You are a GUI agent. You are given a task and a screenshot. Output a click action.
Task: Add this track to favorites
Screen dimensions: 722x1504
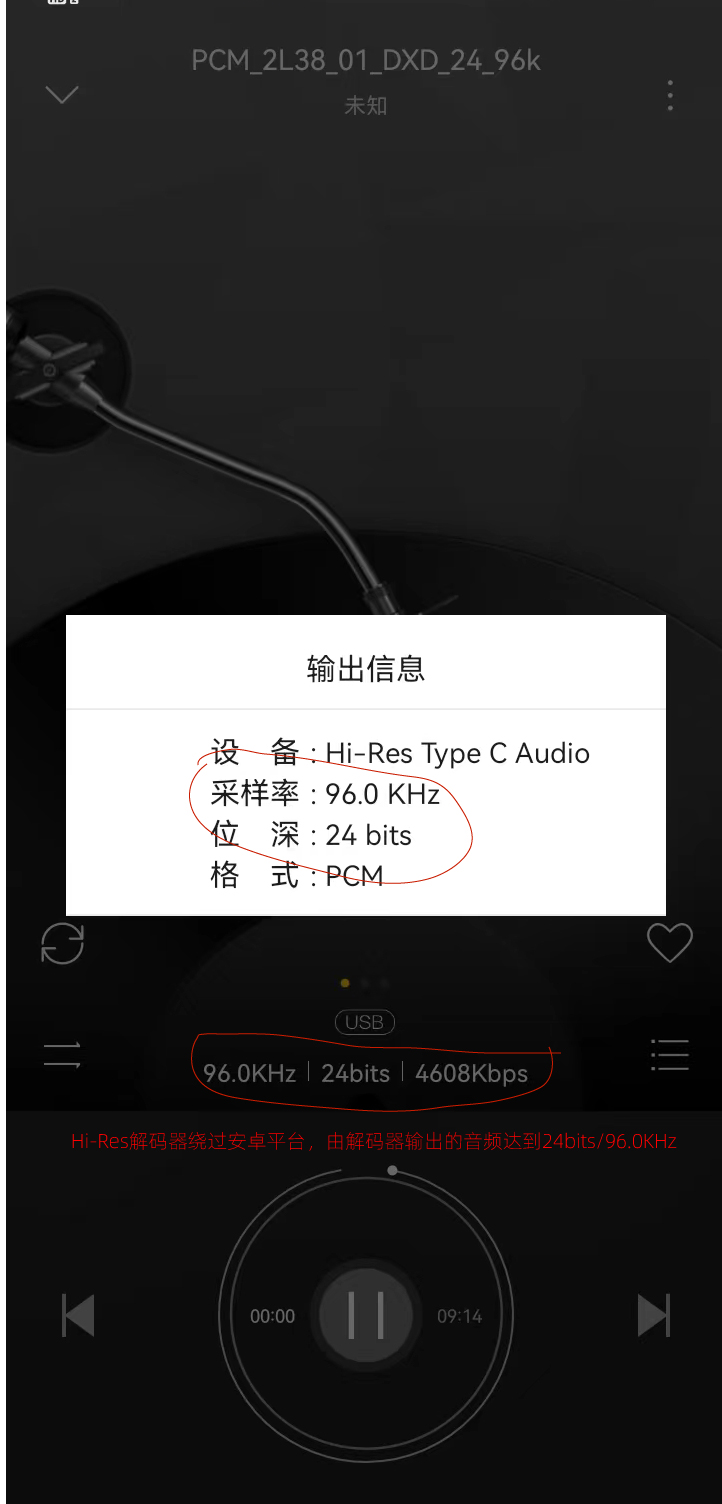(669, 942)
